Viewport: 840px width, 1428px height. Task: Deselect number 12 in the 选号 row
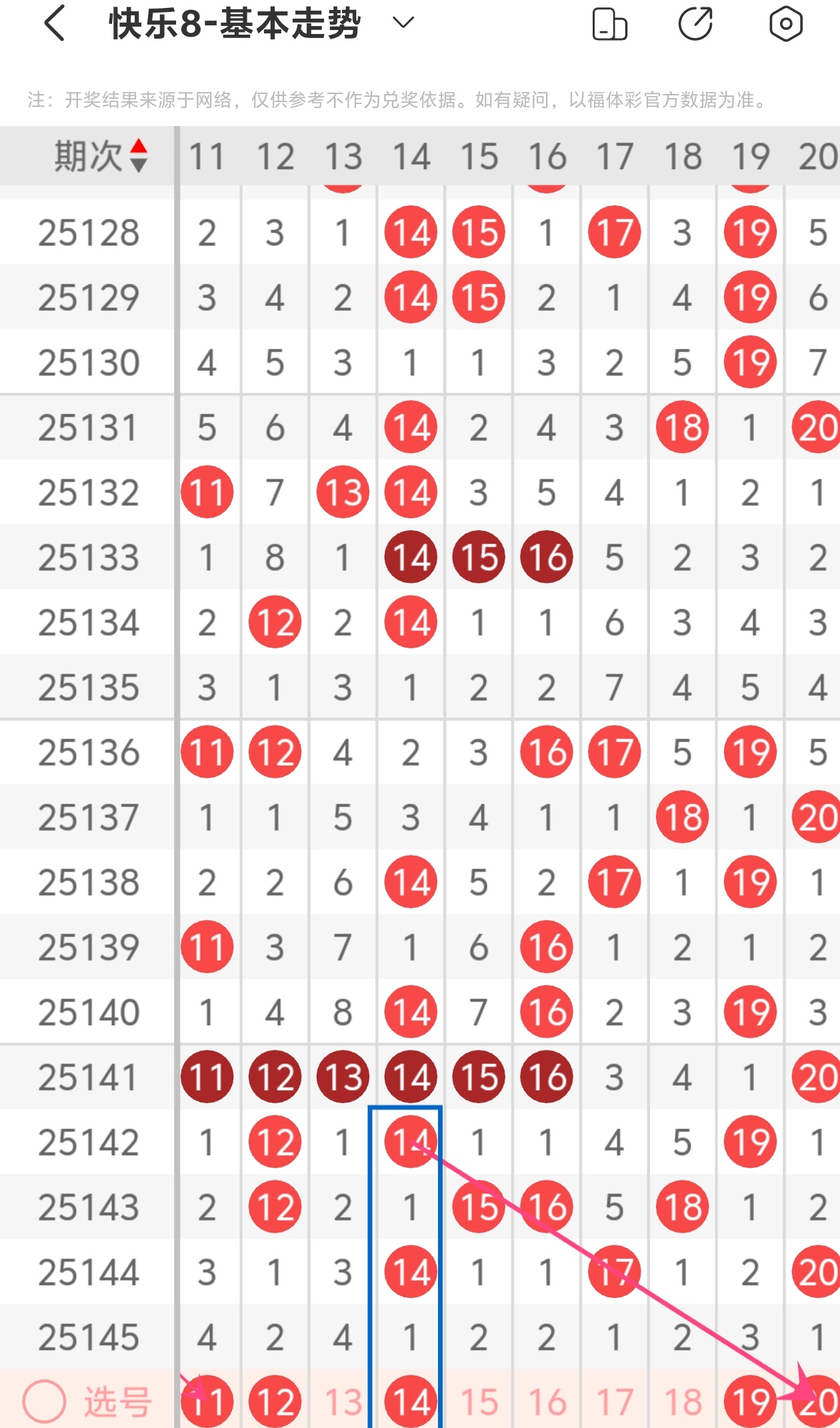(275, 1402)
